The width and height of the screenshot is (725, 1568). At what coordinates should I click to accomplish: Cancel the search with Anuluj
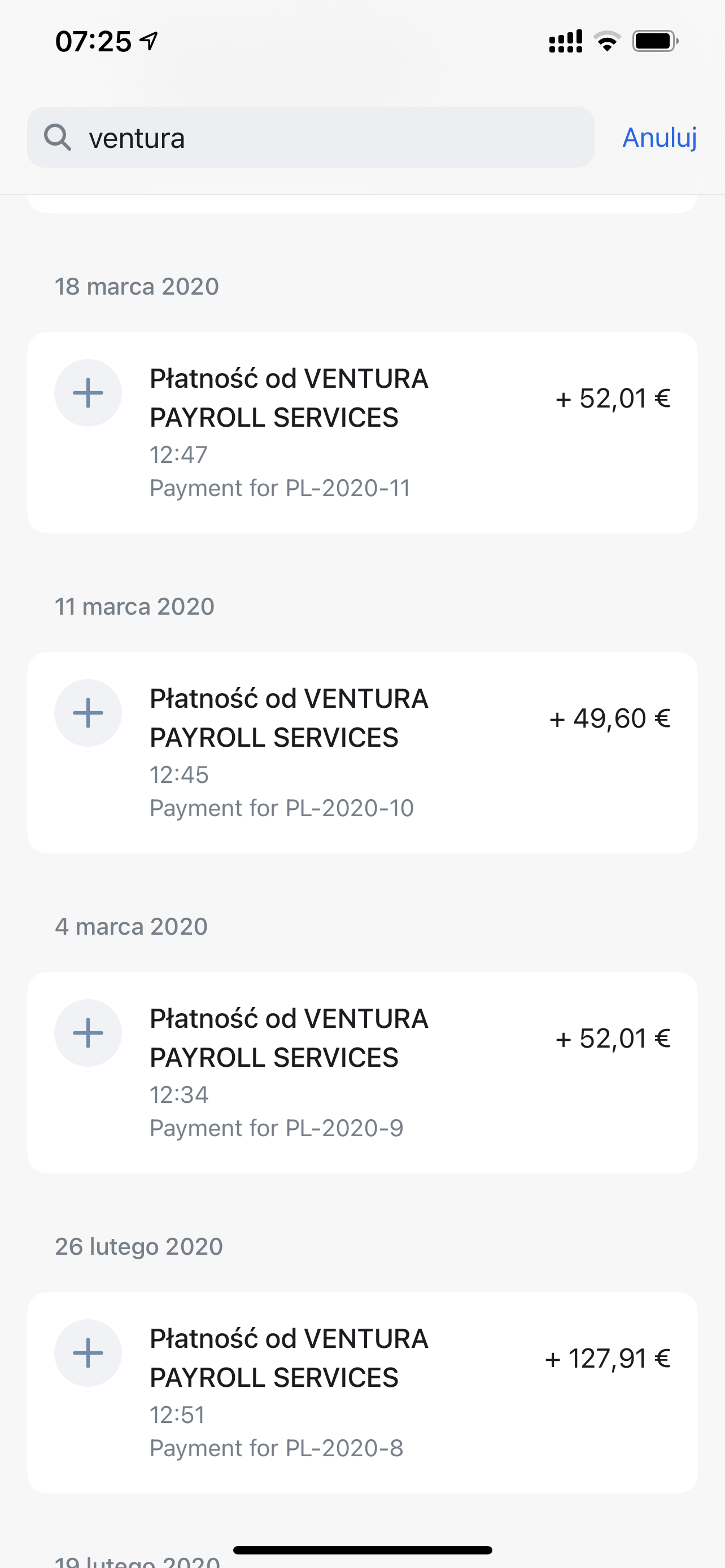click(660, 138)
